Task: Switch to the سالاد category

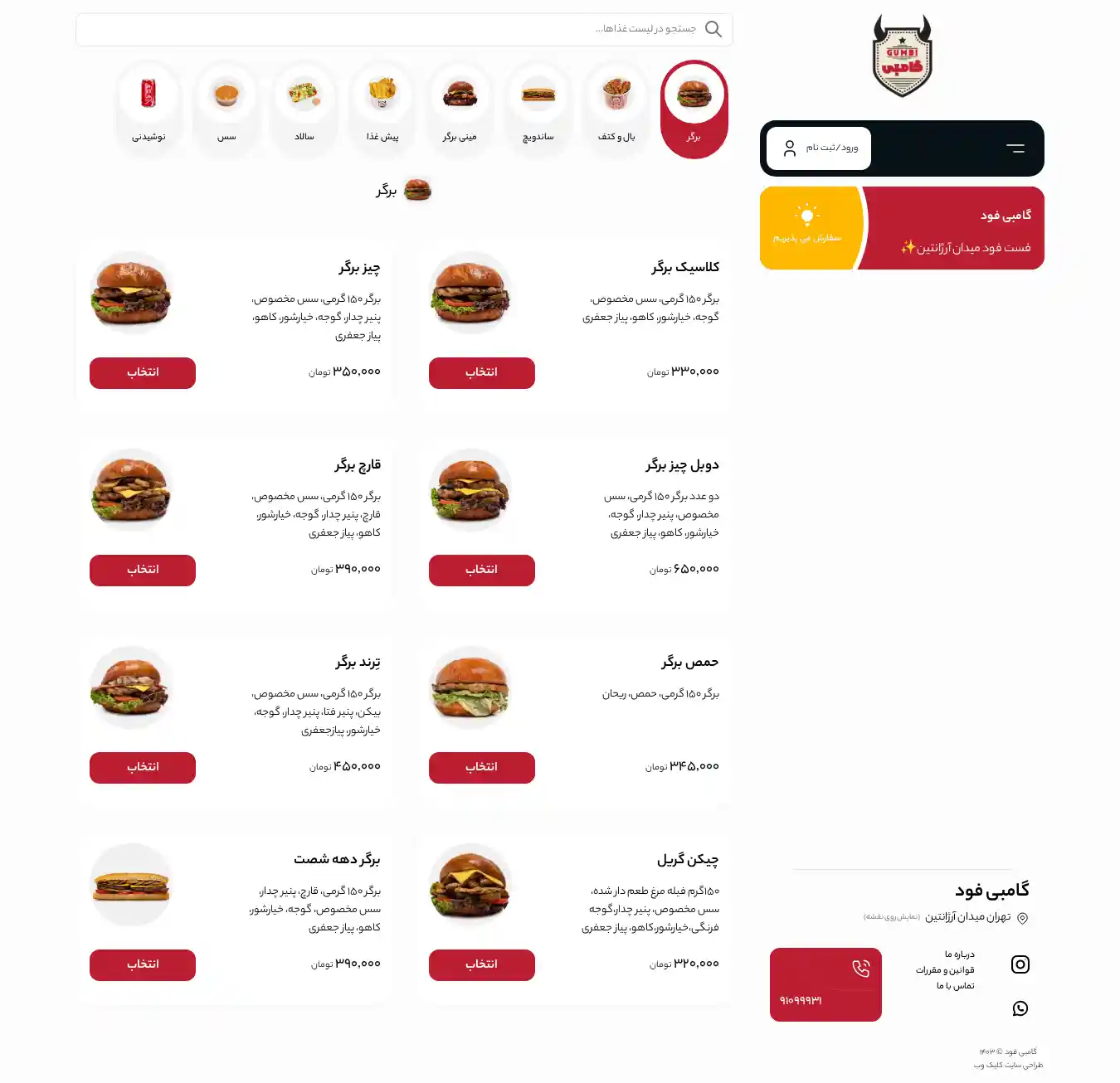Action: [x=304, y=108]
